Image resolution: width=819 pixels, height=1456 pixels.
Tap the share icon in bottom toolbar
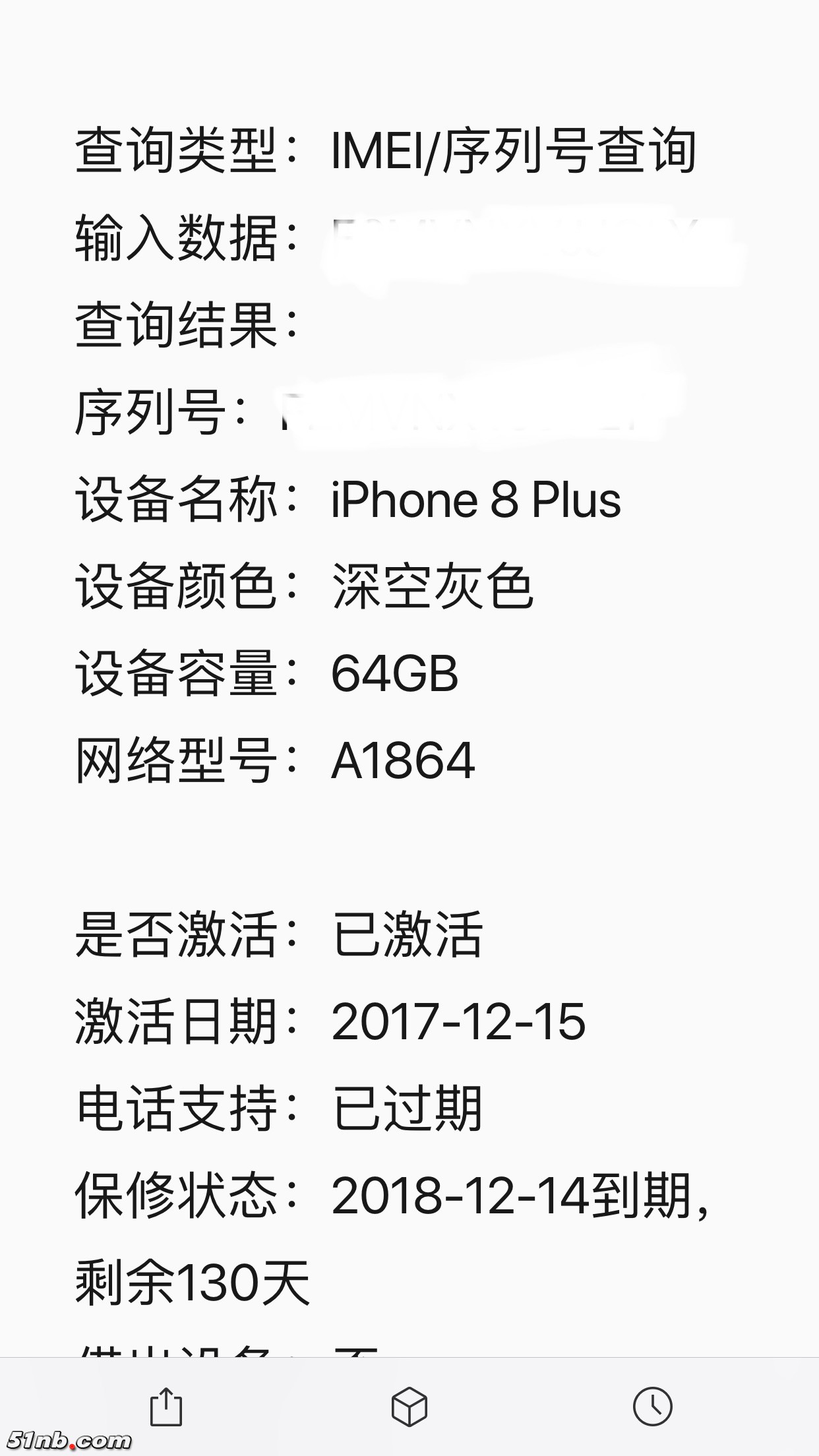166,1407
